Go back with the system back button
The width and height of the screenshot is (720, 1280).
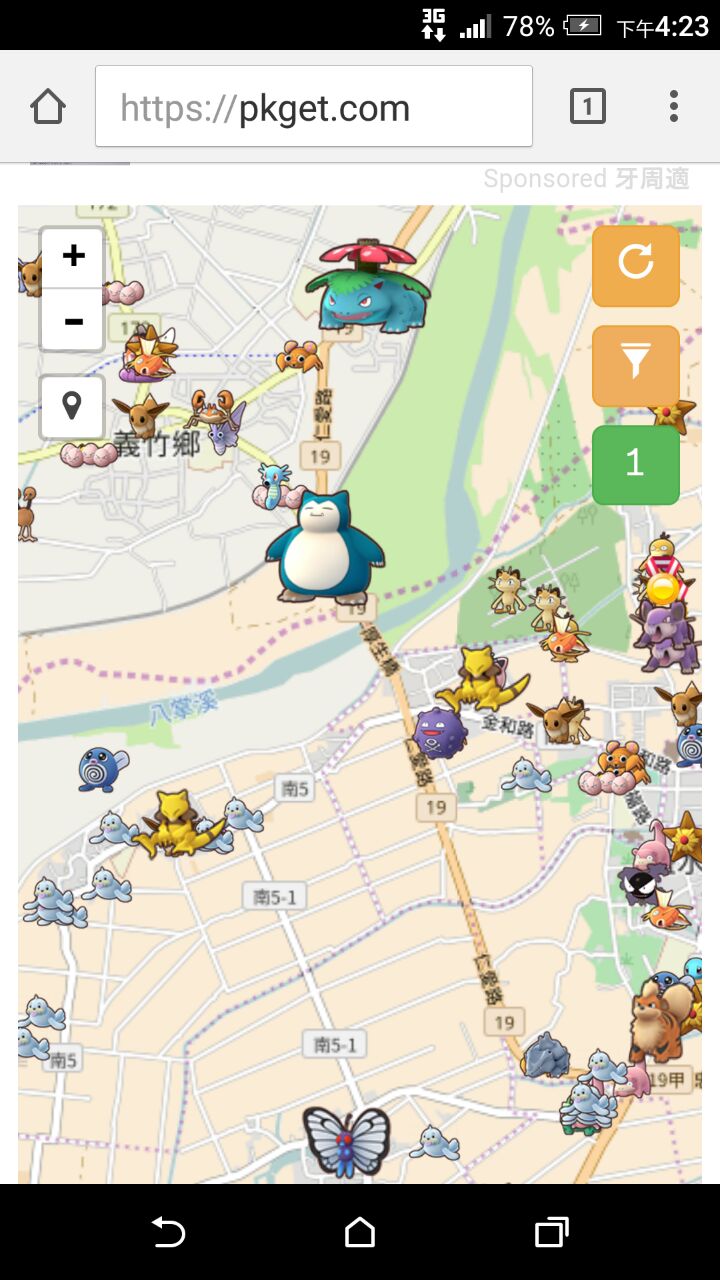point(168,1232)
